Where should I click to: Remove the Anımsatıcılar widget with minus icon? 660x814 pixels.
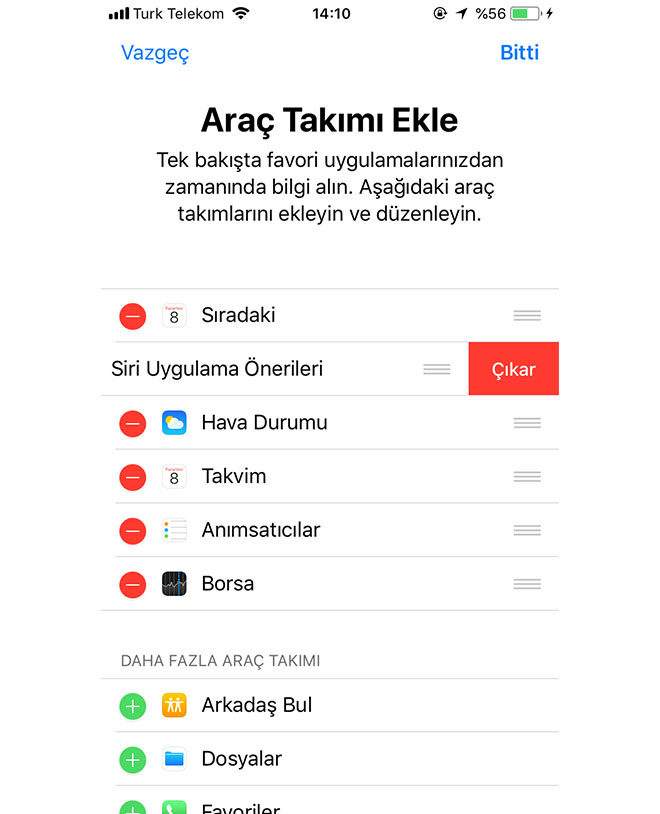click(x=132, y=531)
